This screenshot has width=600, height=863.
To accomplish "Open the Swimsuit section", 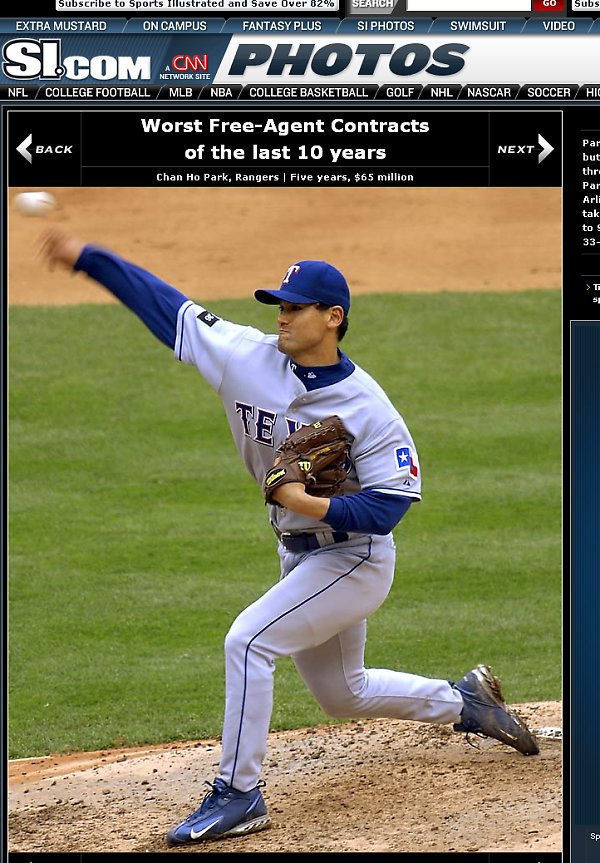I will point(478,26).
